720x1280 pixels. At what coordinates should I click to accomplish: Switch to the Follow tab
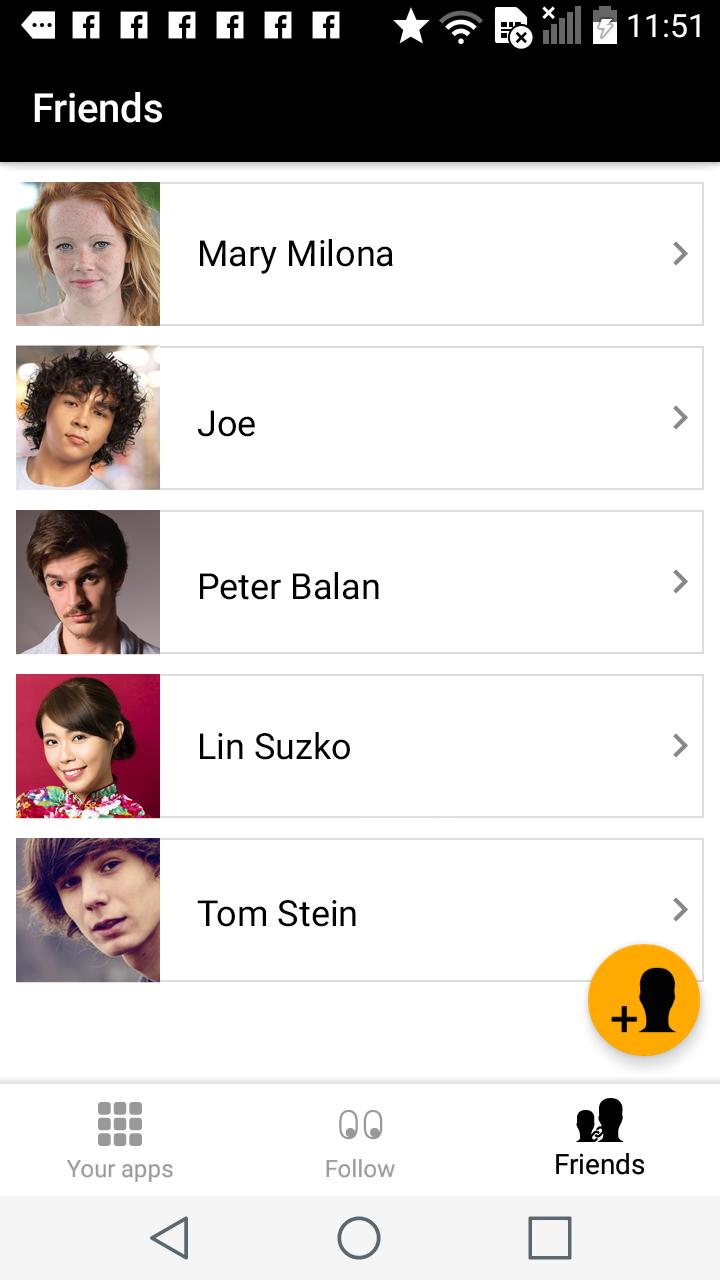pos(360,1140)
